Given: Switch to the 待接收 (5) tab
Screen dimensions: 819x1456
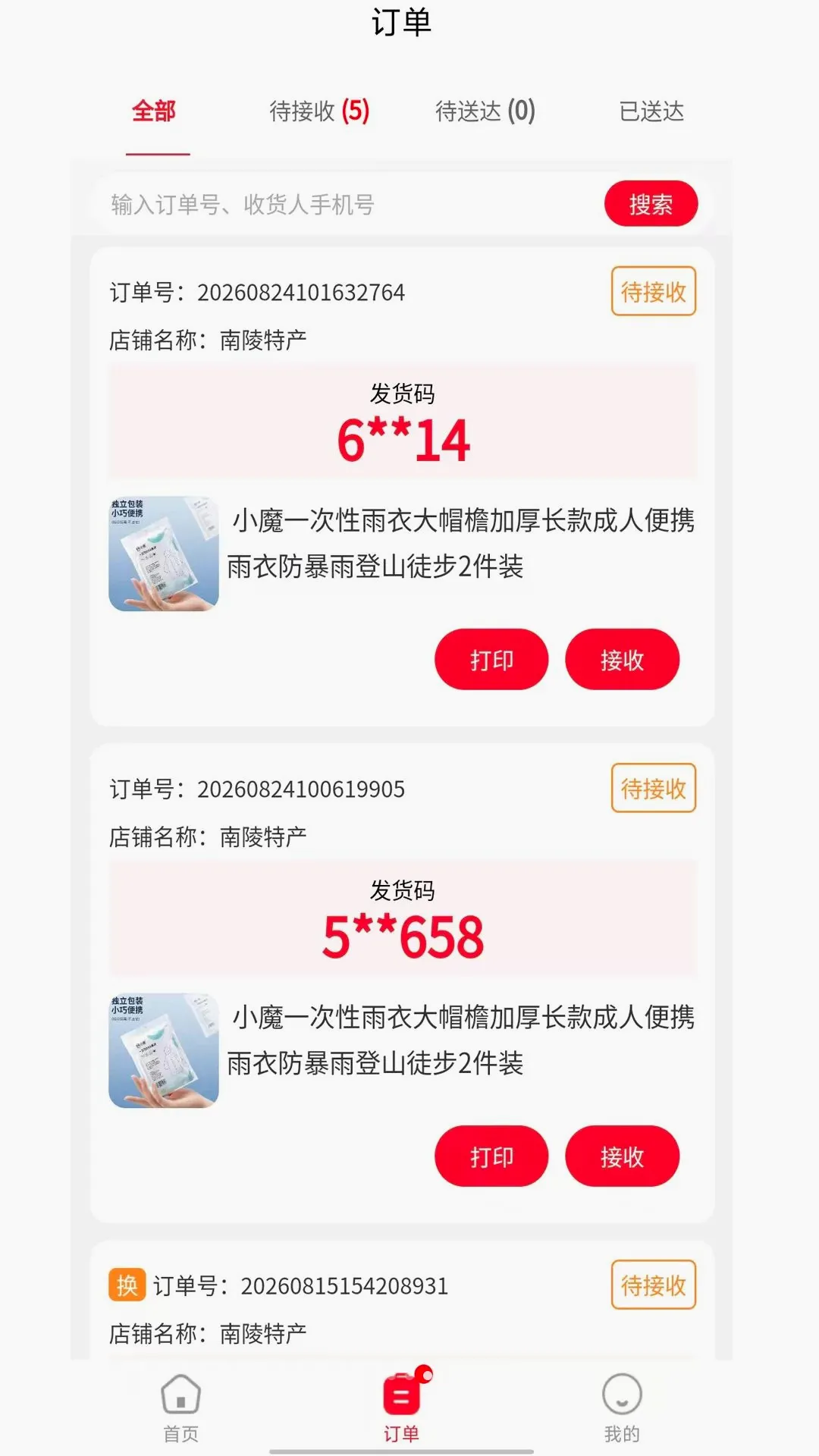Looking at the screenshot, I should pos(319,111).
